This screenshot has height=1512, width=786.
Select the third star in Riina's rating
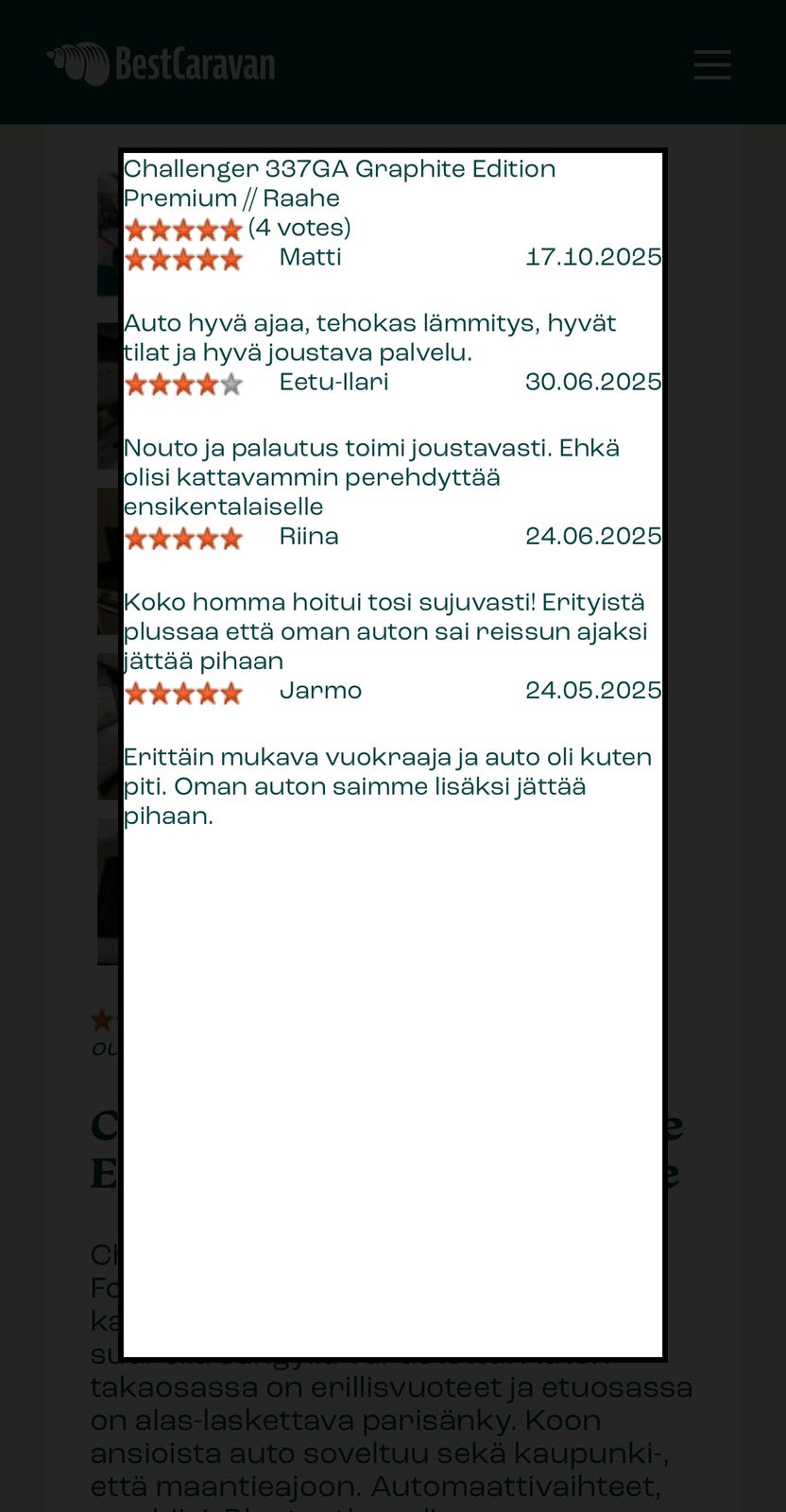[x=185, y=537]
